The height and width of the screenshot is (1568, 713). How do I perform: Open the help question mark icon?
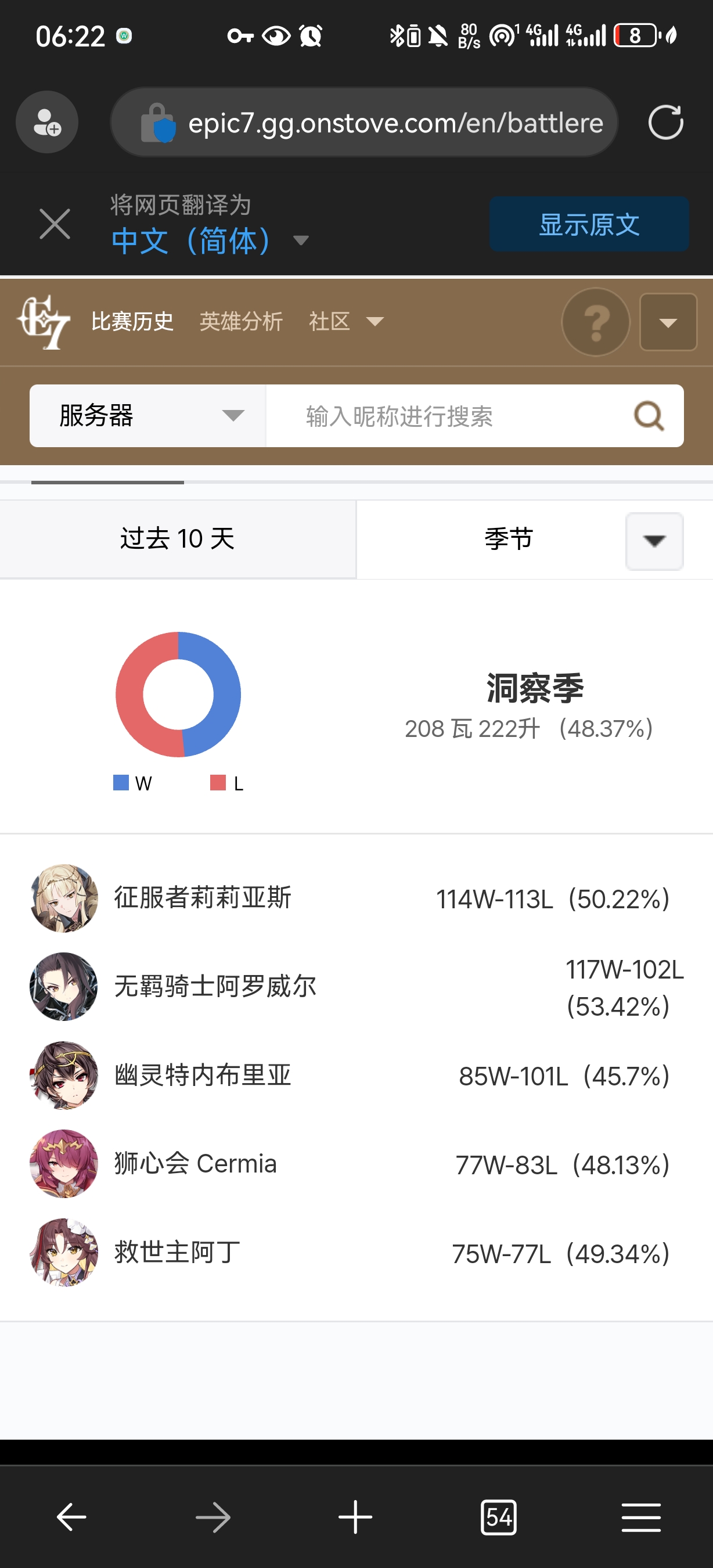pos(596,322)
